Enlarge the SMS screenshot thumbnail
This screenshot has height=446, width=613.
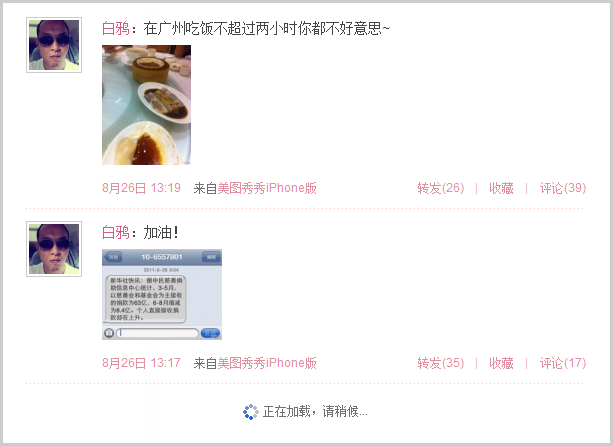[162, 294]
